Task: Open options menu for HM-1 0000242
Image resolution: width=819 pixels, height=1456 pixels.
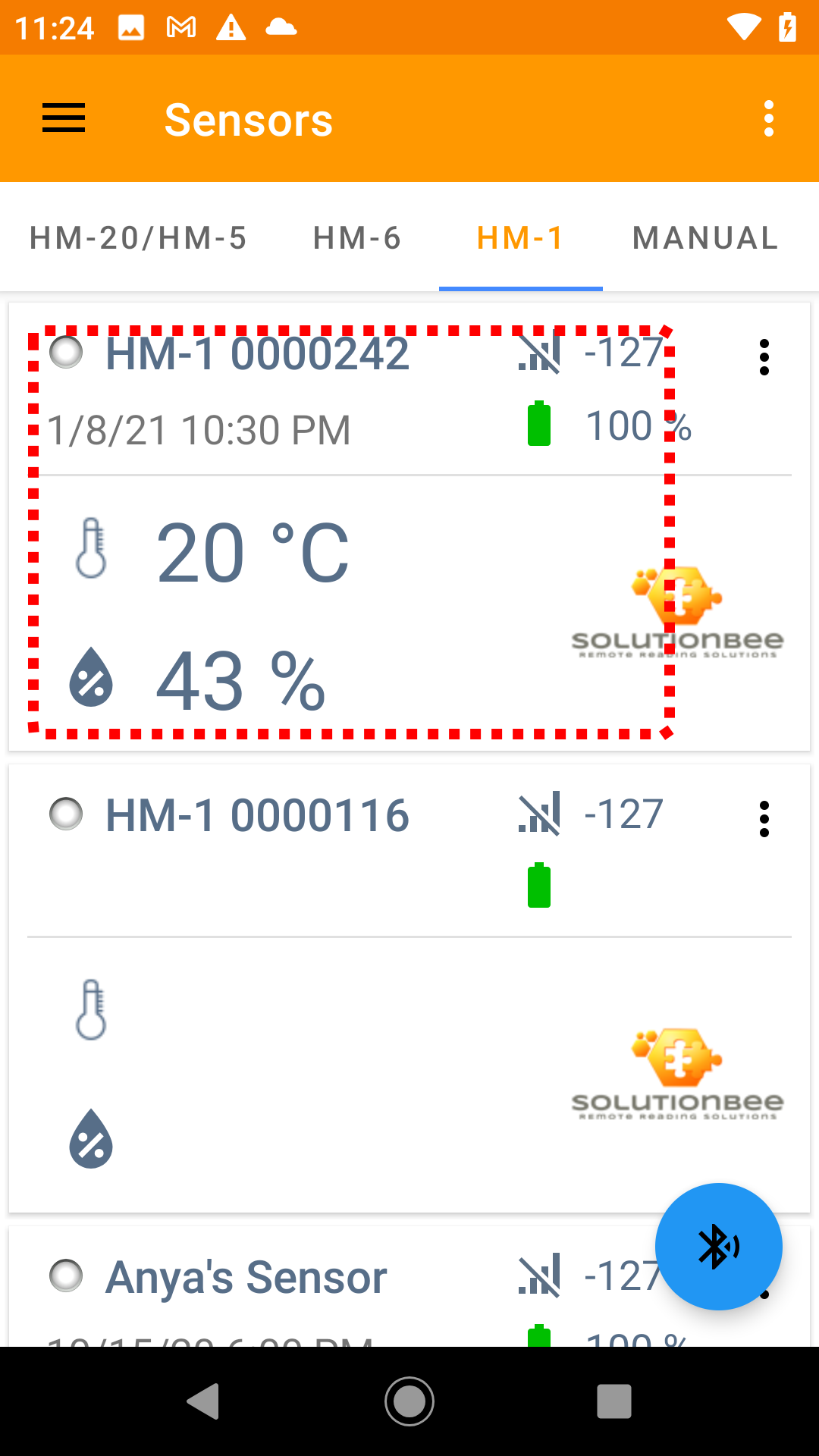Action: click(764, 357)
